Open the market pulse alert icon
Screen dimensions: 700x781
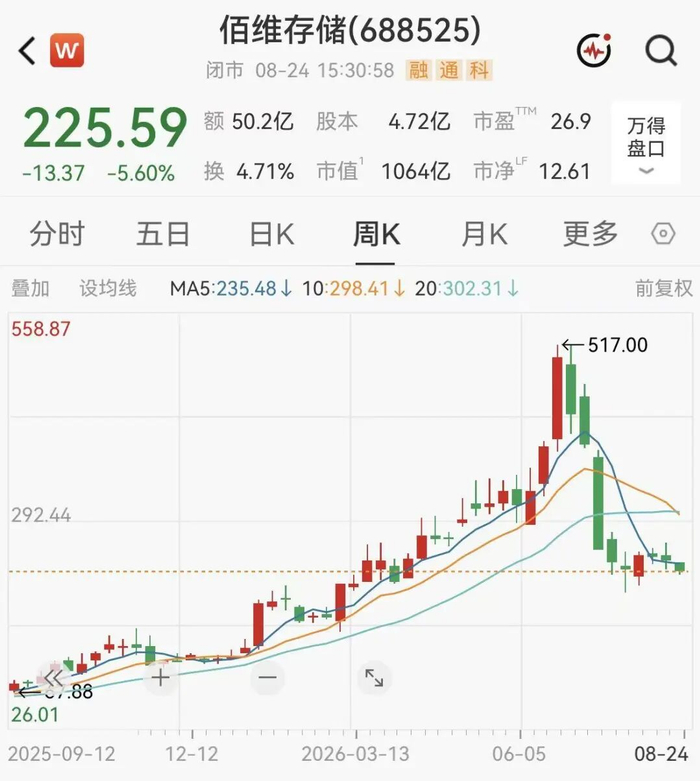tap(594, 50)
